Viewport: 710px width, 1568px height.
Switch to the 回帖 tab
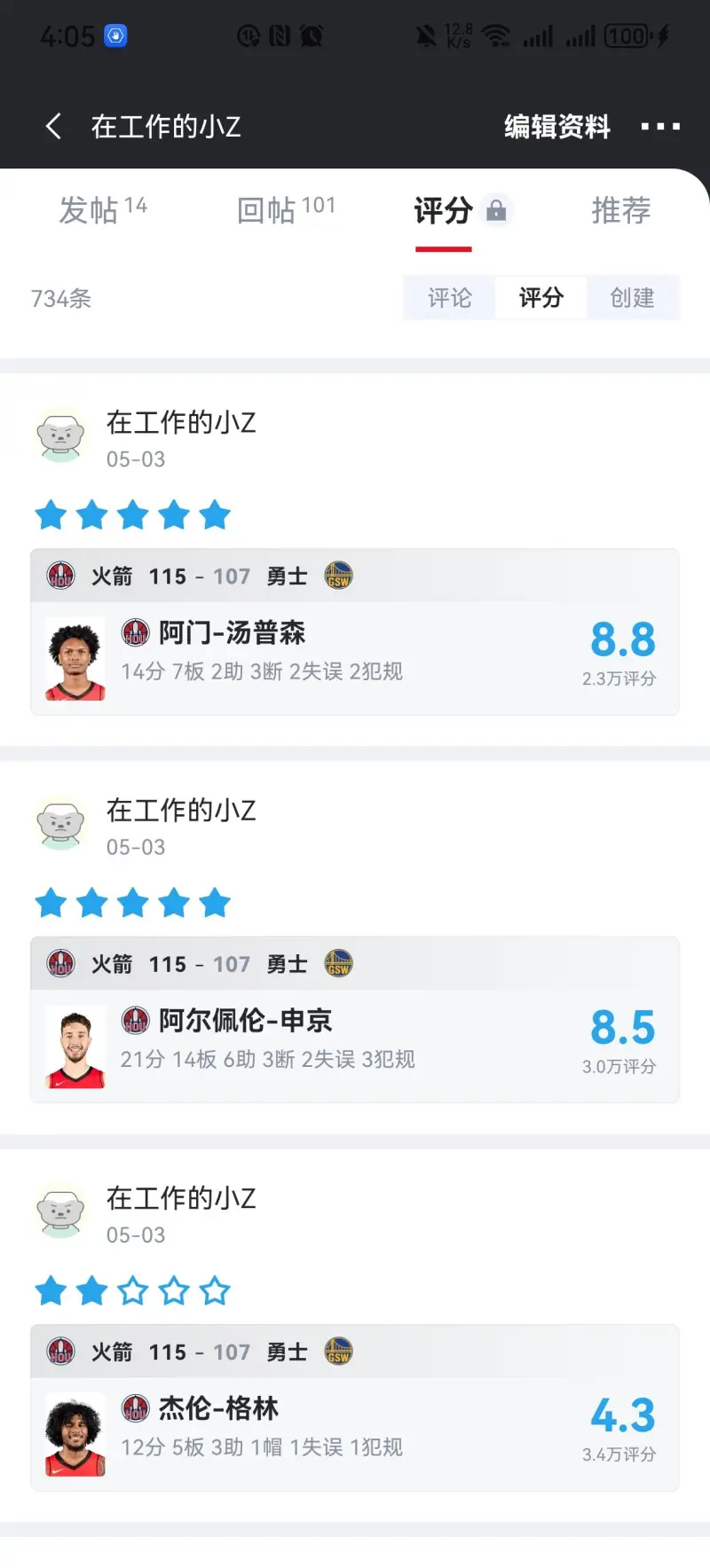pos(286,210)
